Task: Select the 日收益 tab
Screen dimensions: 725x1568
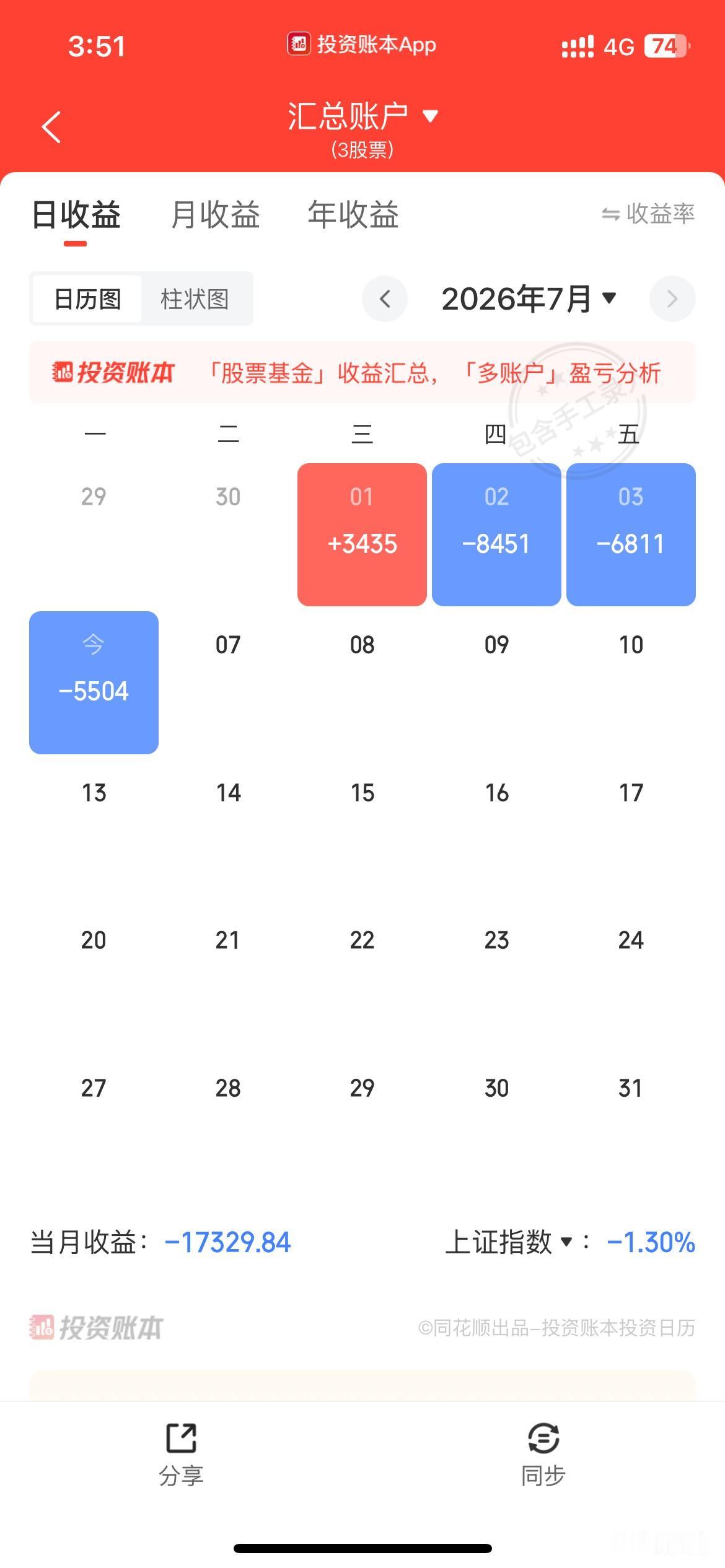Action: (76, 215)
